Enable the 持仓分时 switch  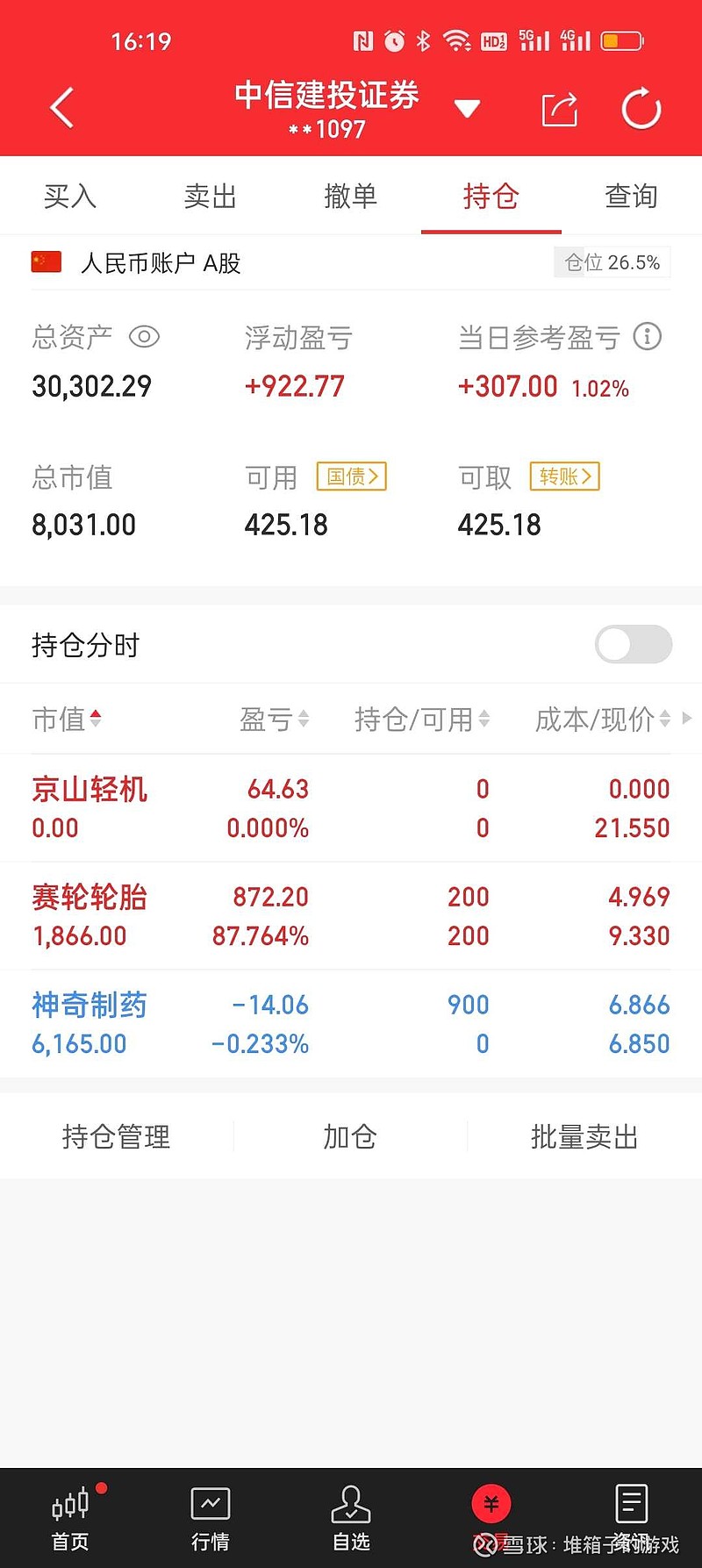point(634,645)
